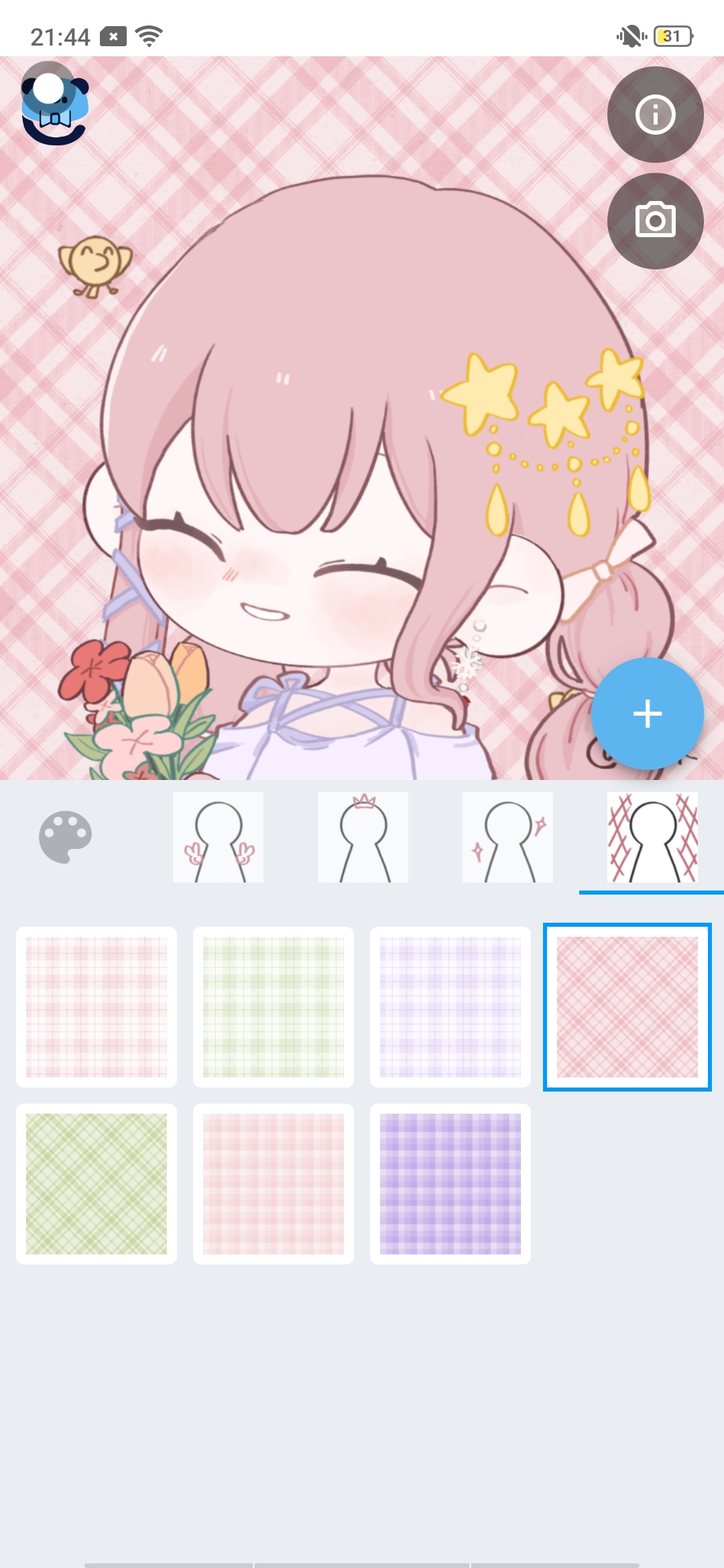The width and height of the screenshot is (724, 1568).
Task: Select the pink diagonal plaid background
Action: (x=627, y=1007)
